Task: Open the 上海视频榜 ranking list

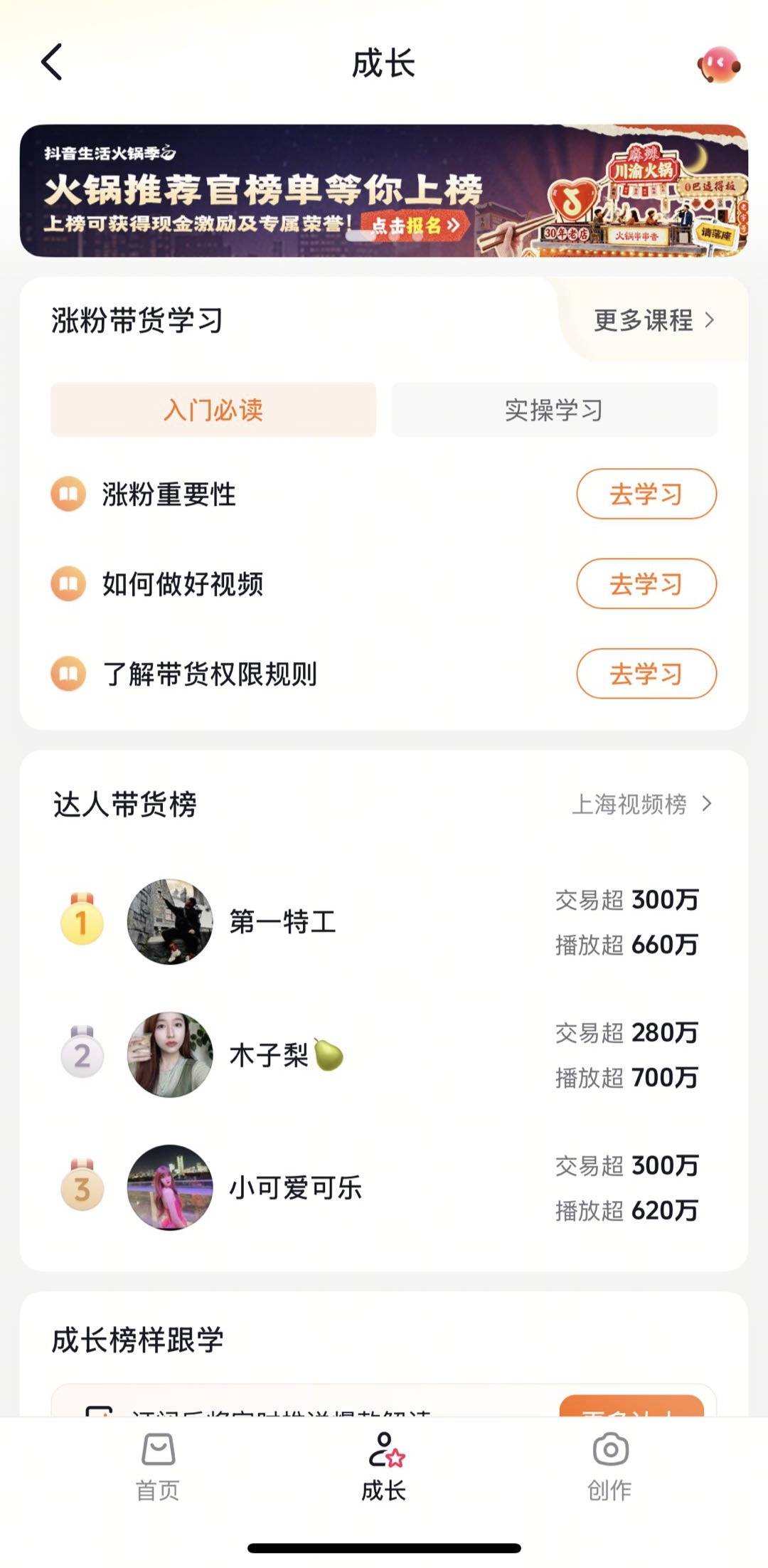Action: pos(641,805)
